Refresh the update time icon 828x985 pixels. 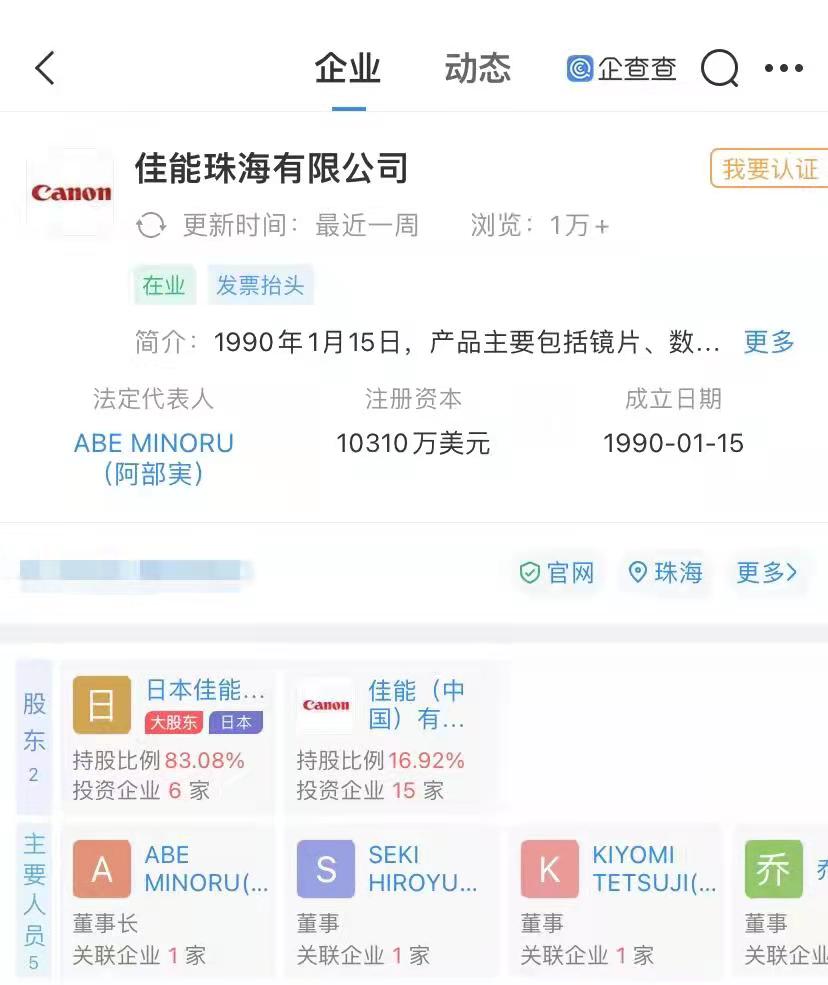(151, 226)
